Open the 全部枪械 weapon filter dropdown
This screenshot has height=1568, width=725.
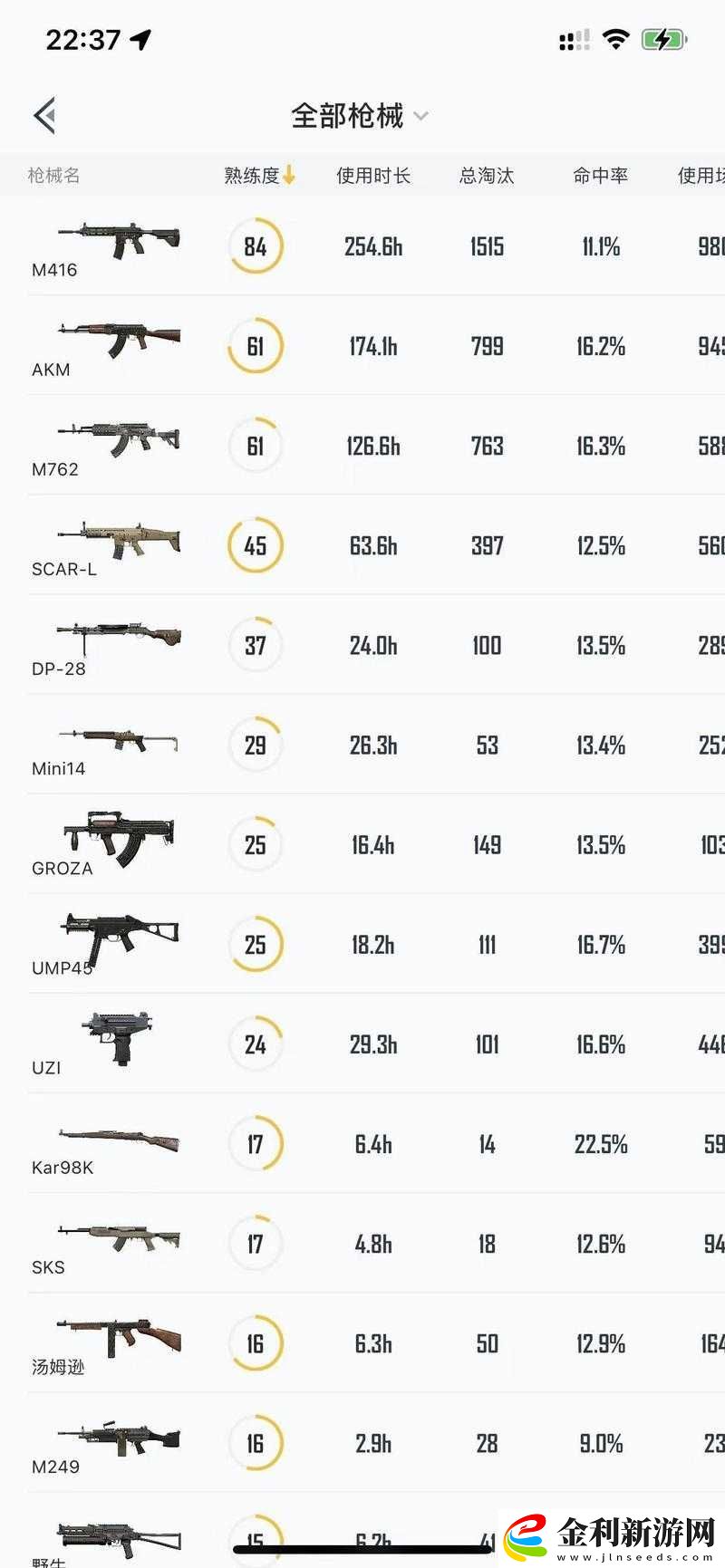tap(359, 116)
